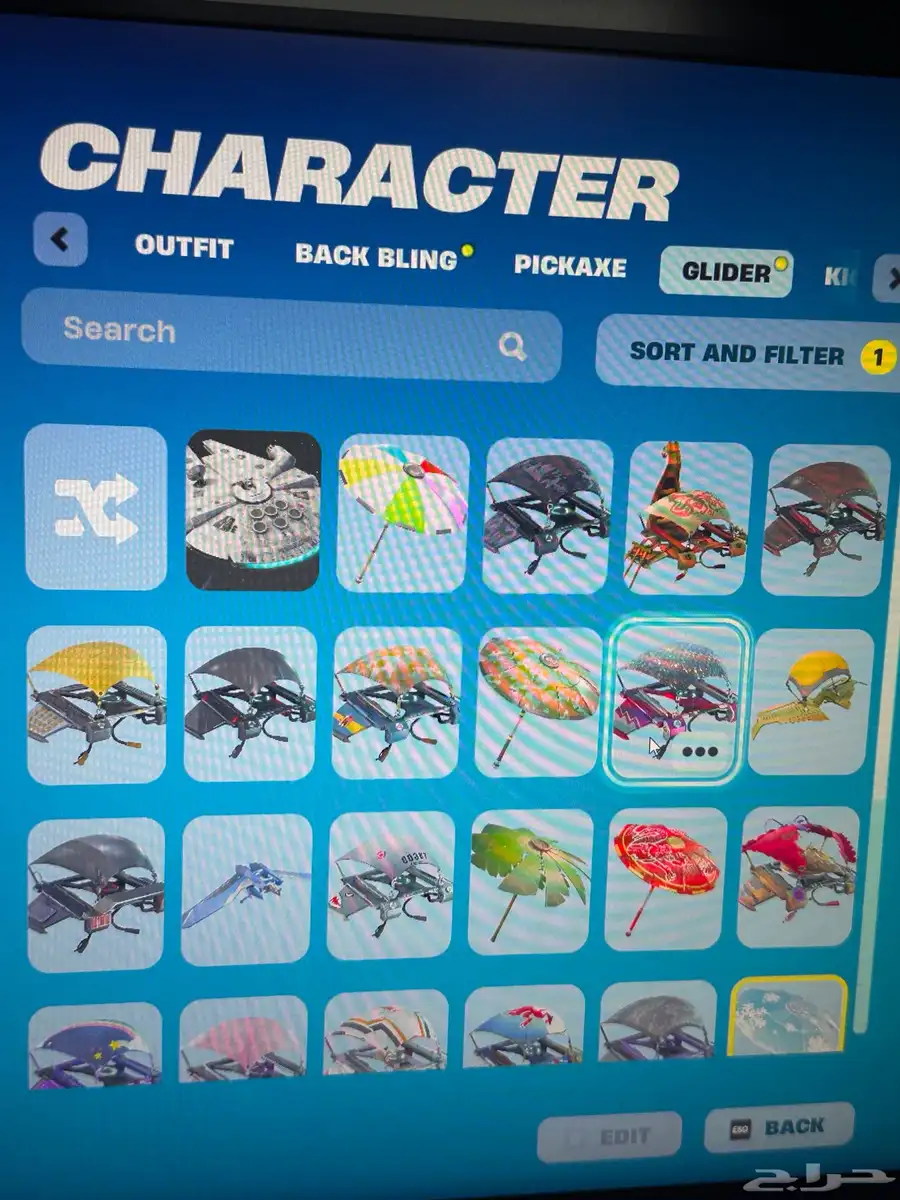900x1200 pixels.
Task: Choose the rainbow checkered umbrella glider
Action: click(403, 512)
